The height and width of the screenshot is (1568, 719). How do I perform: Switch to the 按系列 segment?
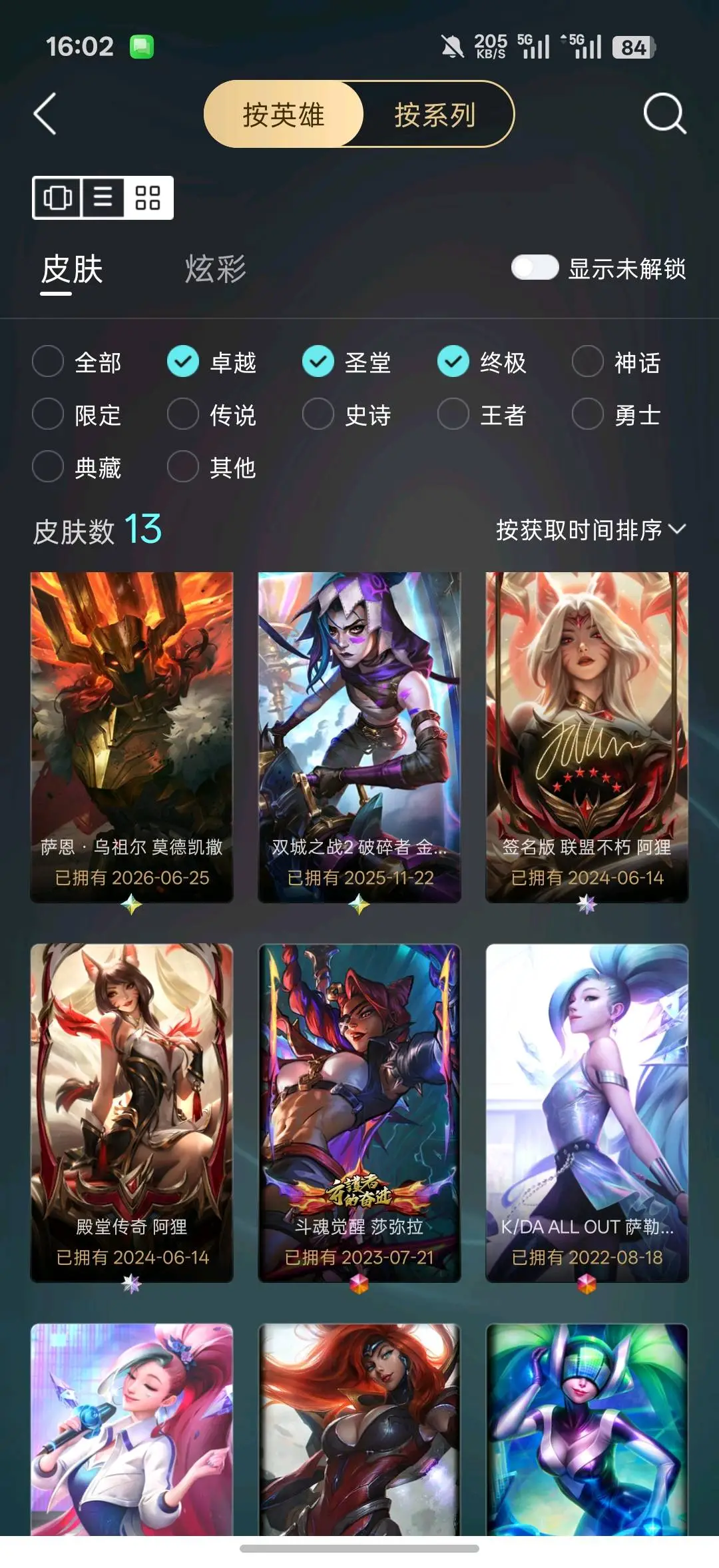[435, 115]
